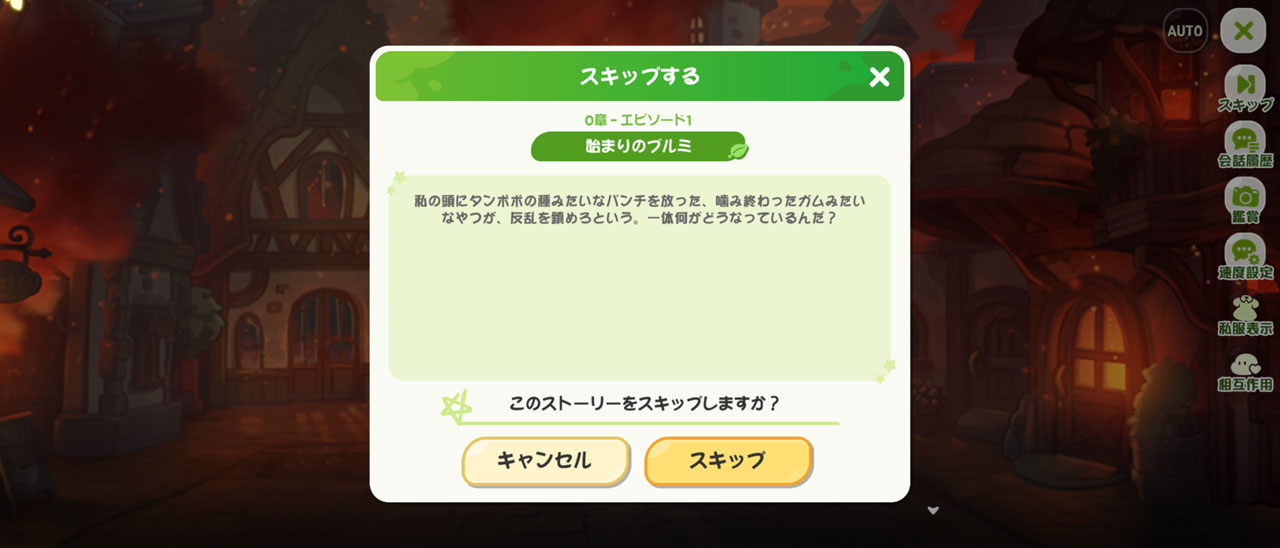This screenshot has height=548, width=1280.
Task: Close the skip dialog with the X
Action: [879, 77]
